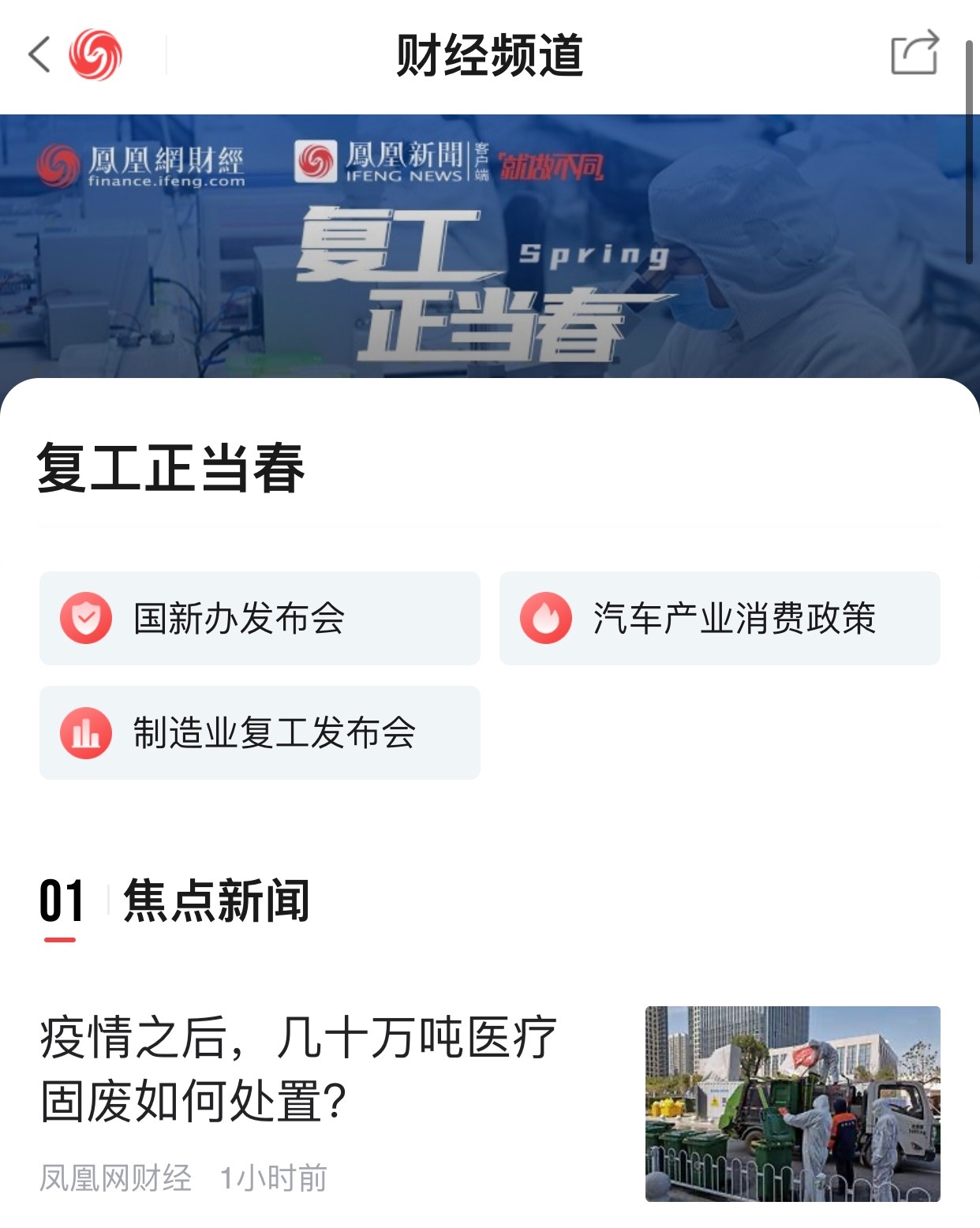Tap the shield icon beside 国新办发布会
980x1228 pixels.
click(87, 620)
